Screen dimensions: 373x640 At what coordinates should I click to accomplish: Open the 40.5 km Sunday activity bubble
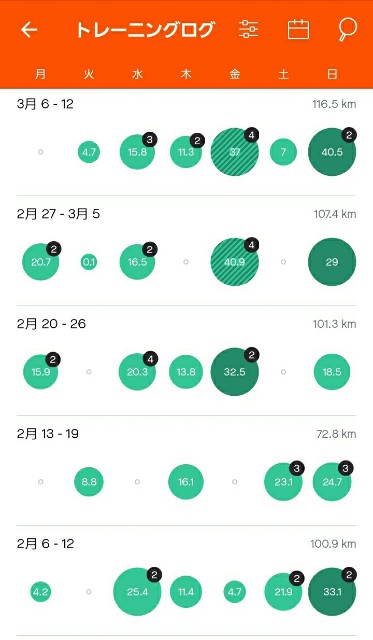pos(332,152)
